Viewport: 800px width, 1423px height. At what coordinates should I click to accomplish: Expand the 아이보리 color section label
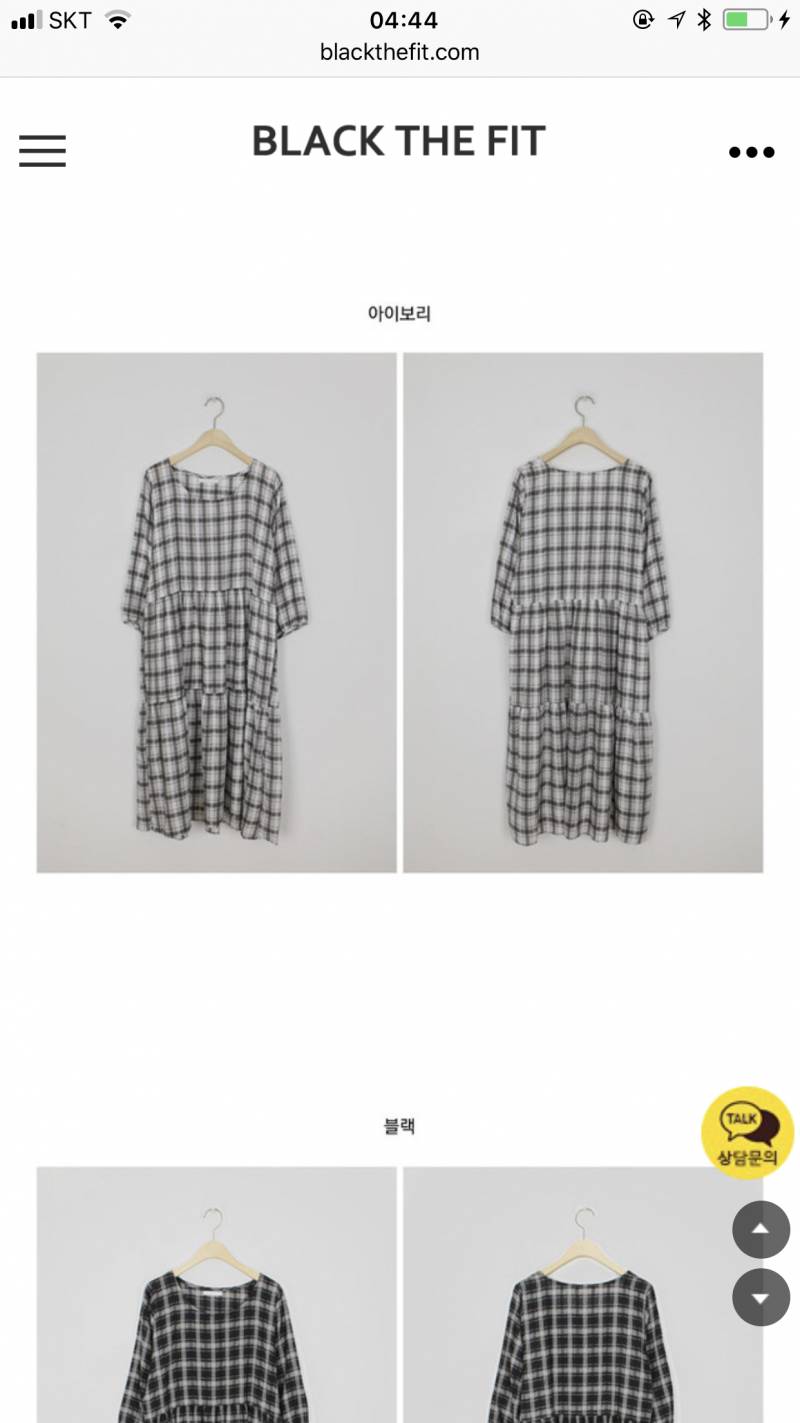(398, 313)
